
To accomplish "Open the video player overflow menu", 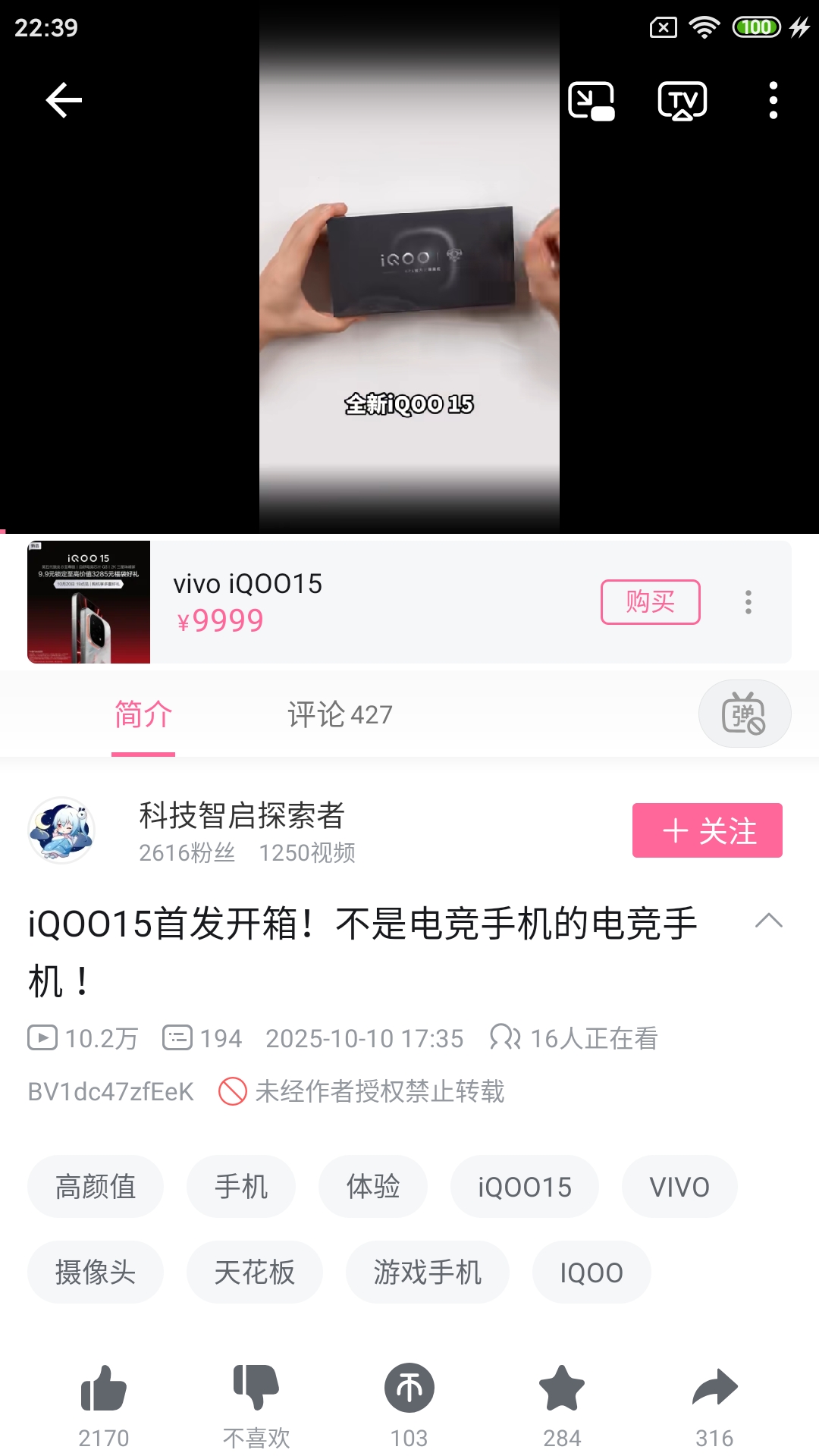I will [x=773, y=101].
